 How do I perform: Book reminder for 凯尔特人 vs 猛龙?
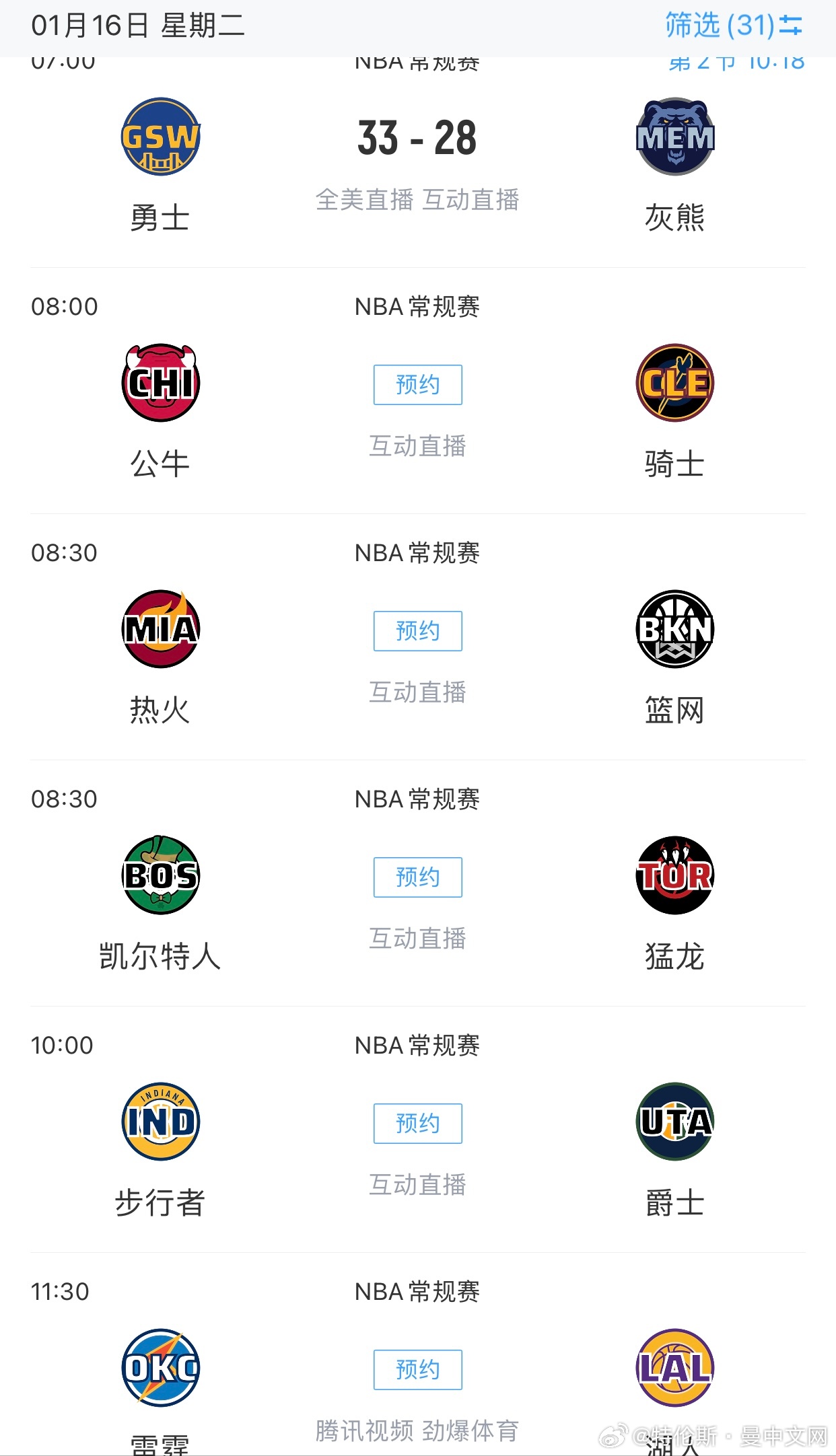(418, 877)
